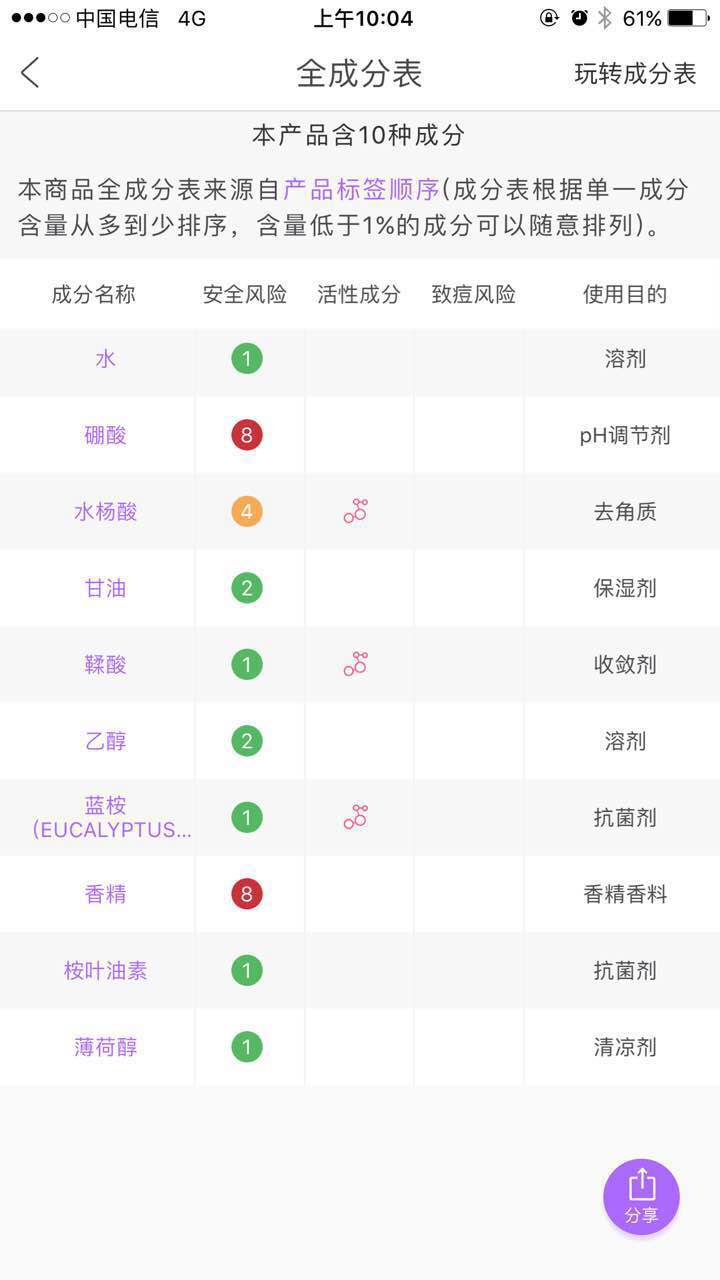Viewport: 720px width, 1280px height.
Task: View details of the 硼酸 ingredient
Action: 106,435
